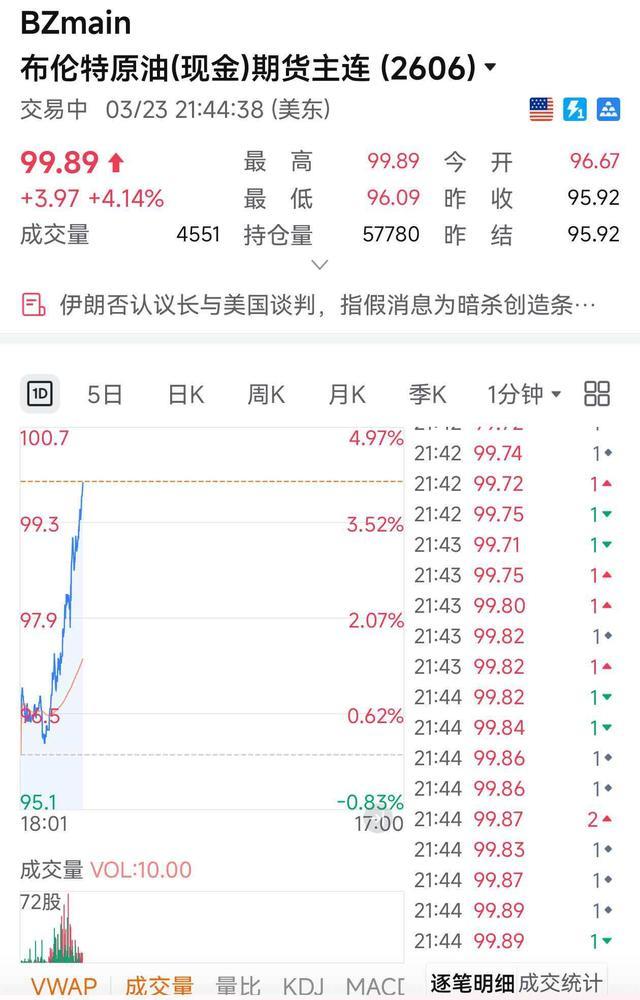Image resolution: width=640 pixels, height=1000 pixels.
Task: Open the chart layout grid icon
Action: [597, 394]
